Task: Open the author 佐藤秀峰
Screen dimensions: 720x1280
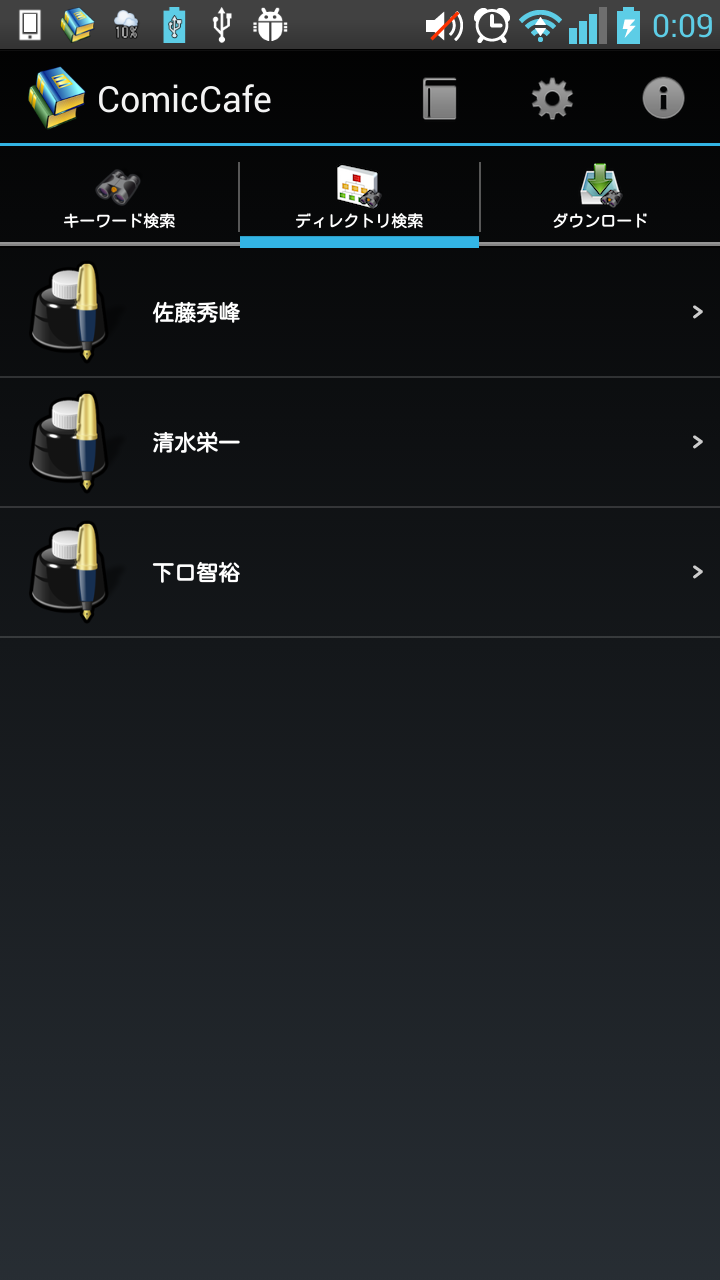Action: pos(360,313)
